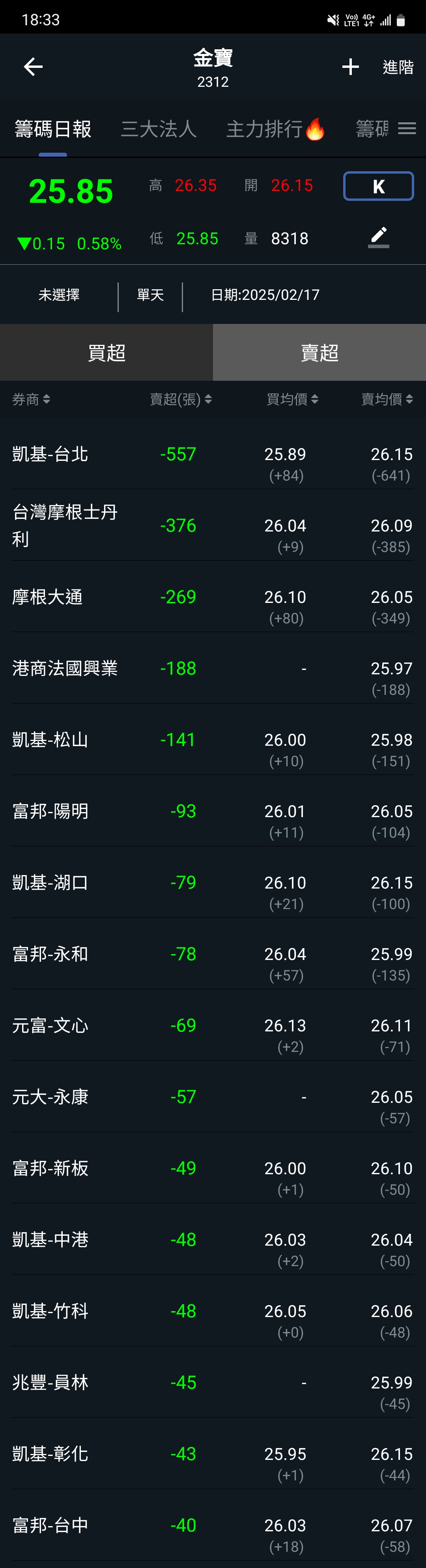Add 金寶 to watchlist with plus icon
The image size is (426, 1568).
coord(351,66)
